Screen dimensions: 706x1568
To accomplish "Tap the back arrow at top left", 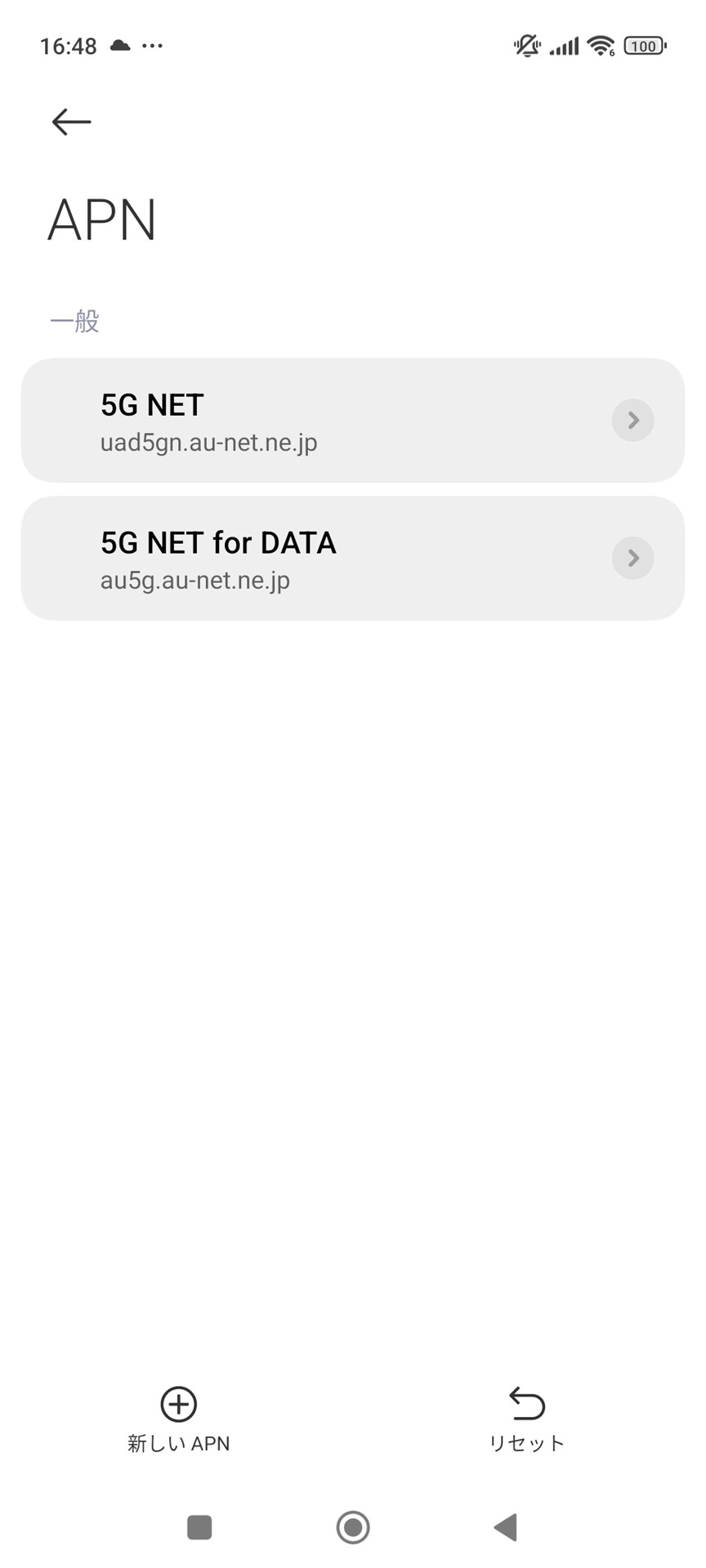I will (69, 121).
